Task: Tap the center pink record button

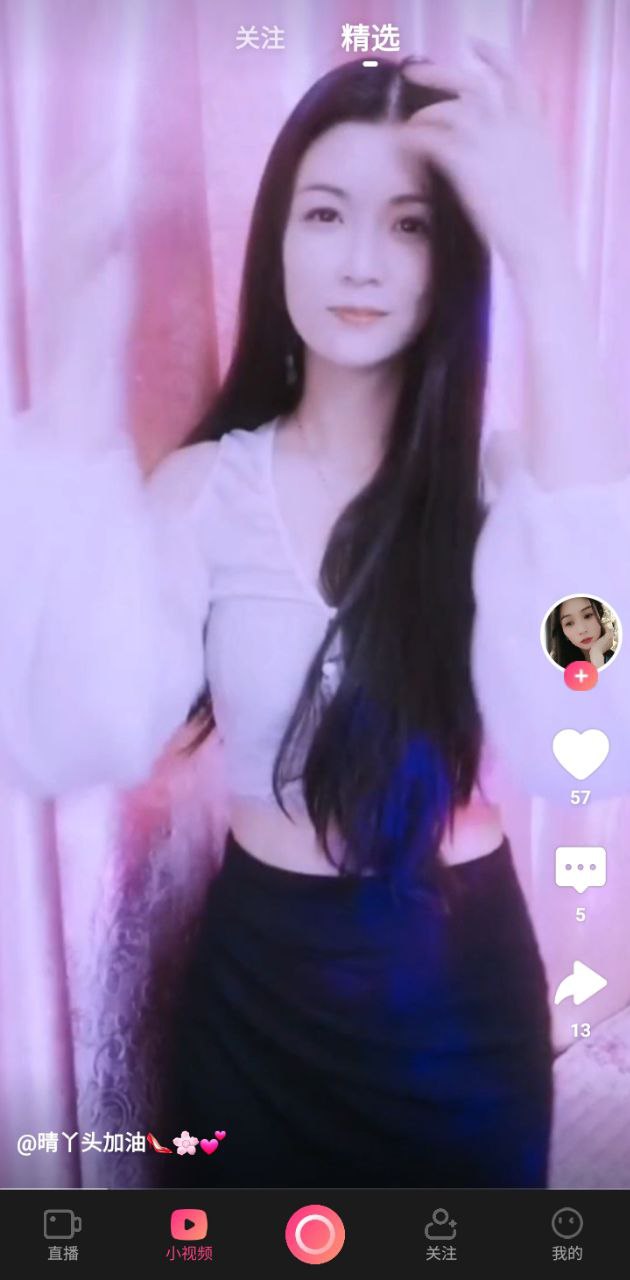Action: coord(315,1234)
